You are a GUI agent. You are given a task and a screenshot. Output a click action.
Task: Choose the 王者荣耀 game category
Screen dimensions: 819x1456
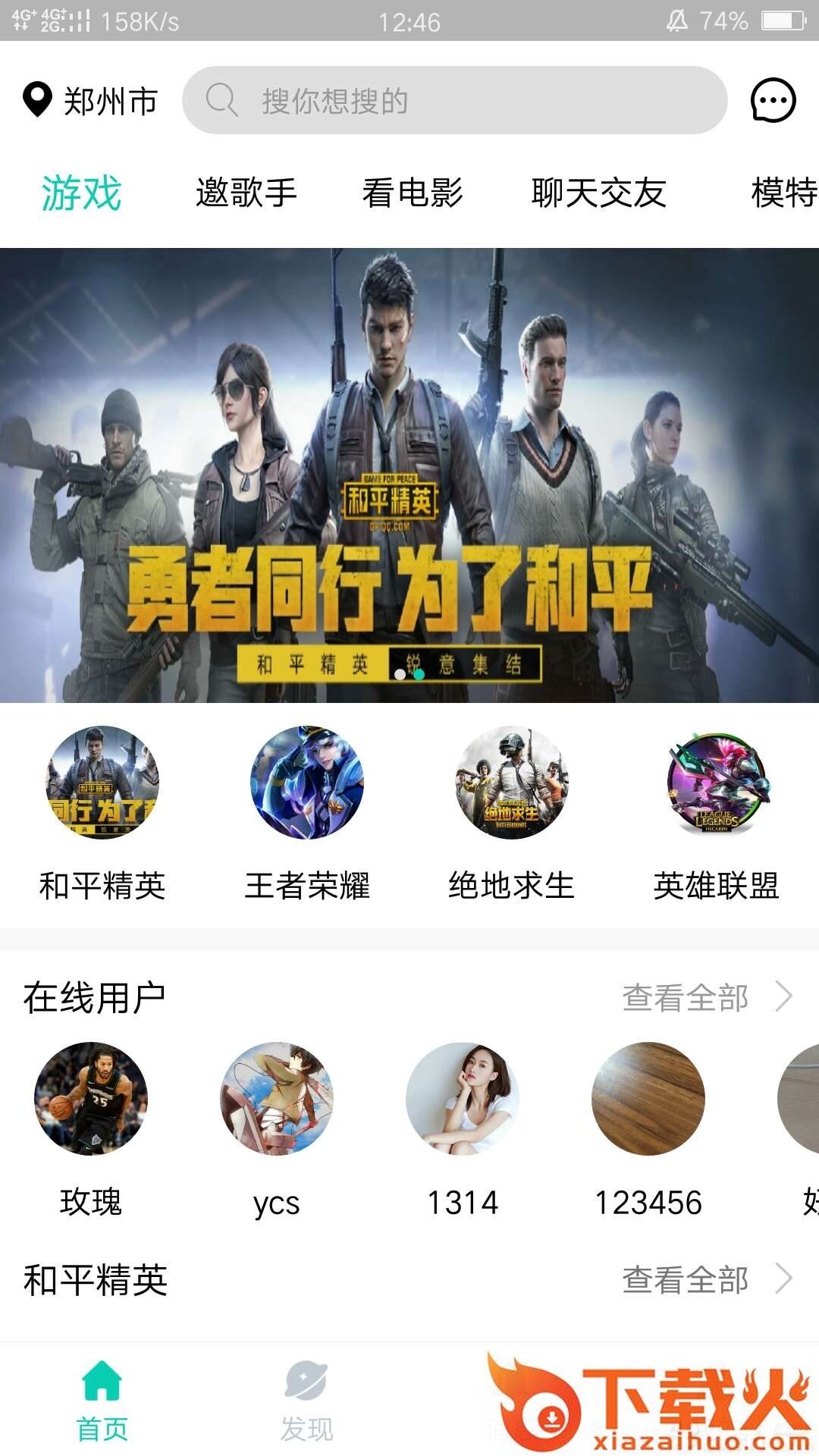pos(307,783)
